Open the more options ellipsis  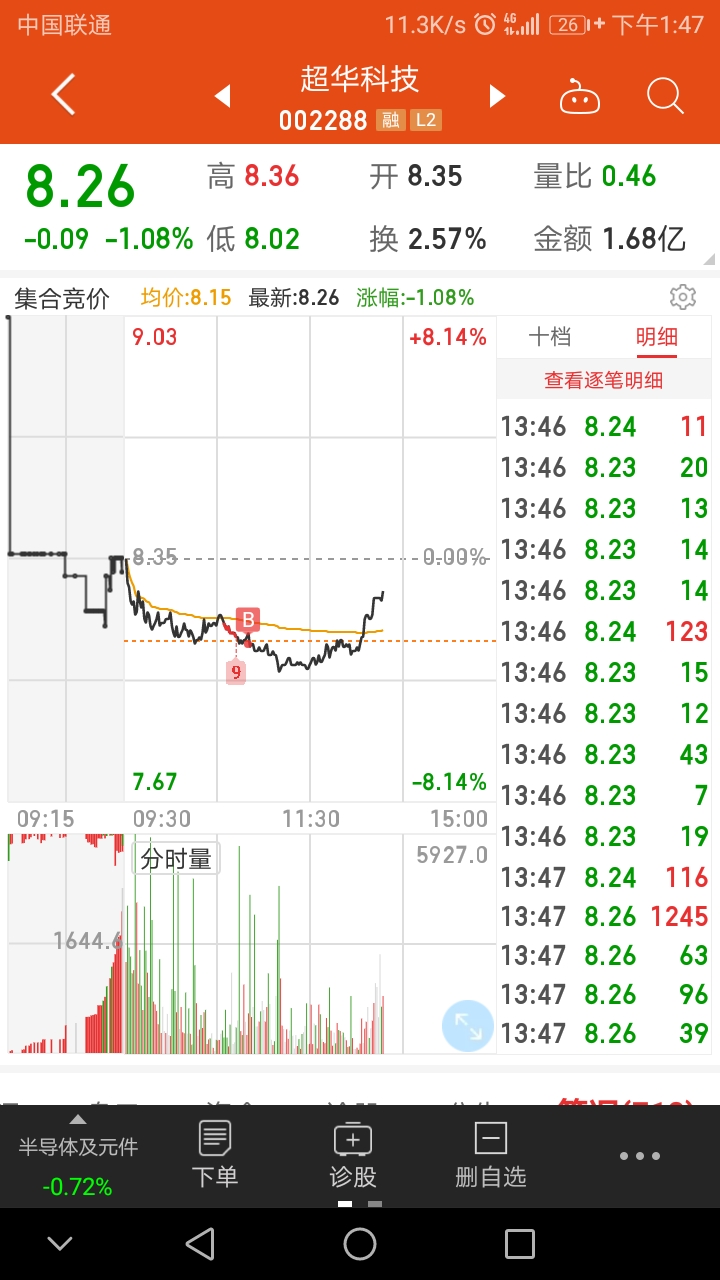coord(640,1156)
